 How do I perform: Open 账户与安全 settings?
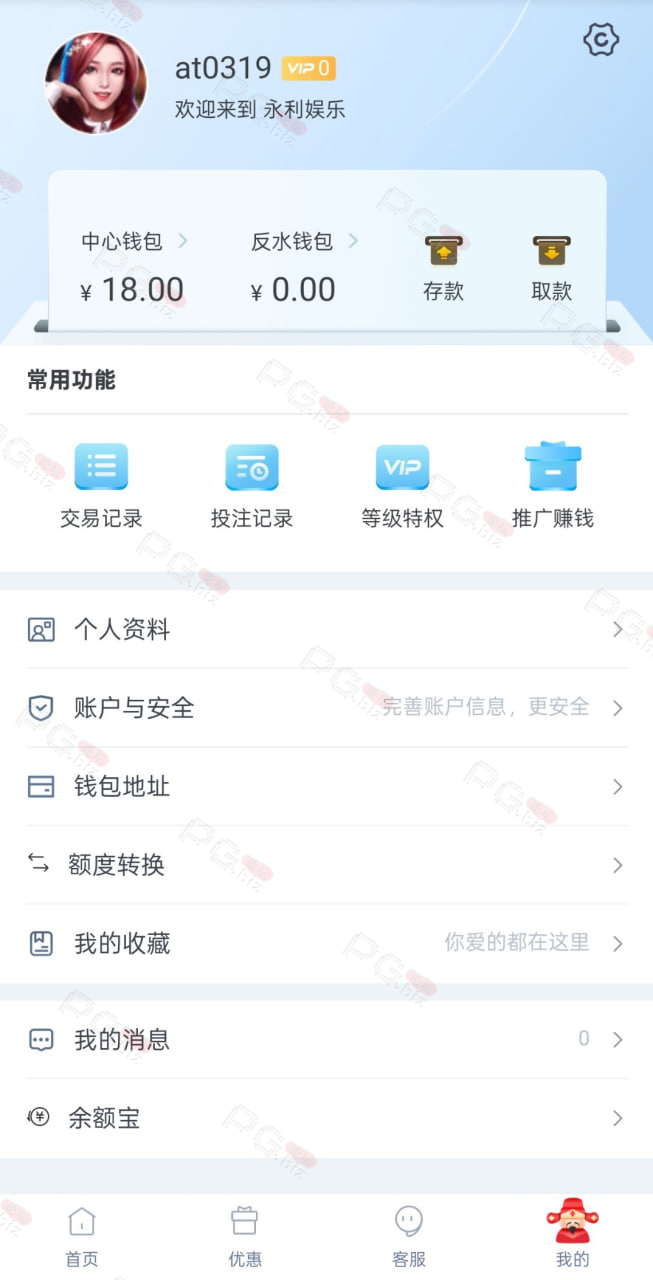click(x=326, y=708)
